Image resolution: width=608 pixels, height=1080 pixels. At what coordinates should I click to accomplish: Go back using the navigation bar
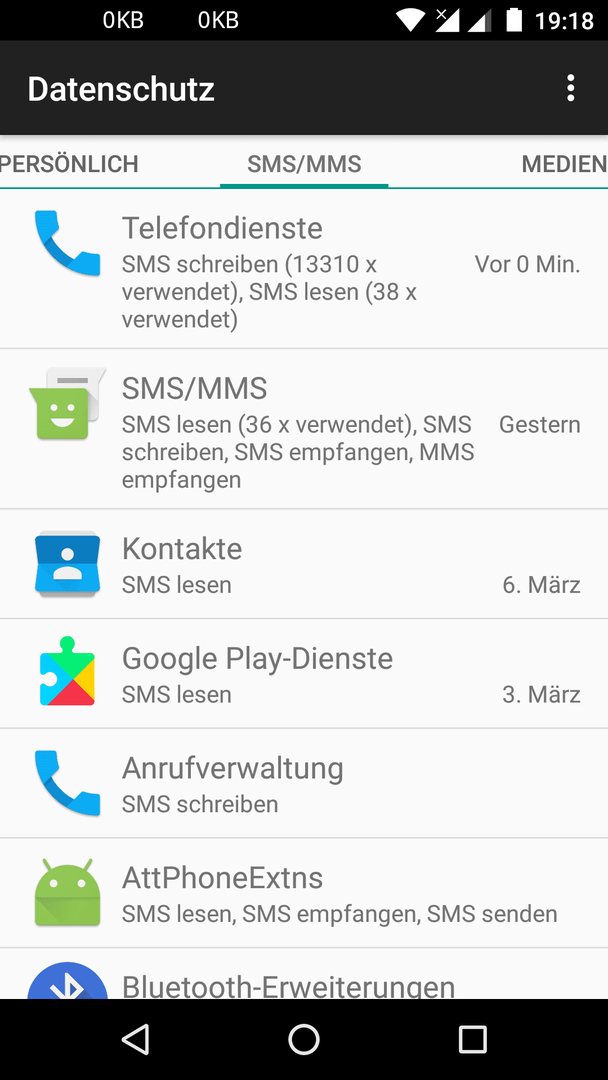click(x=135, y=1039)
